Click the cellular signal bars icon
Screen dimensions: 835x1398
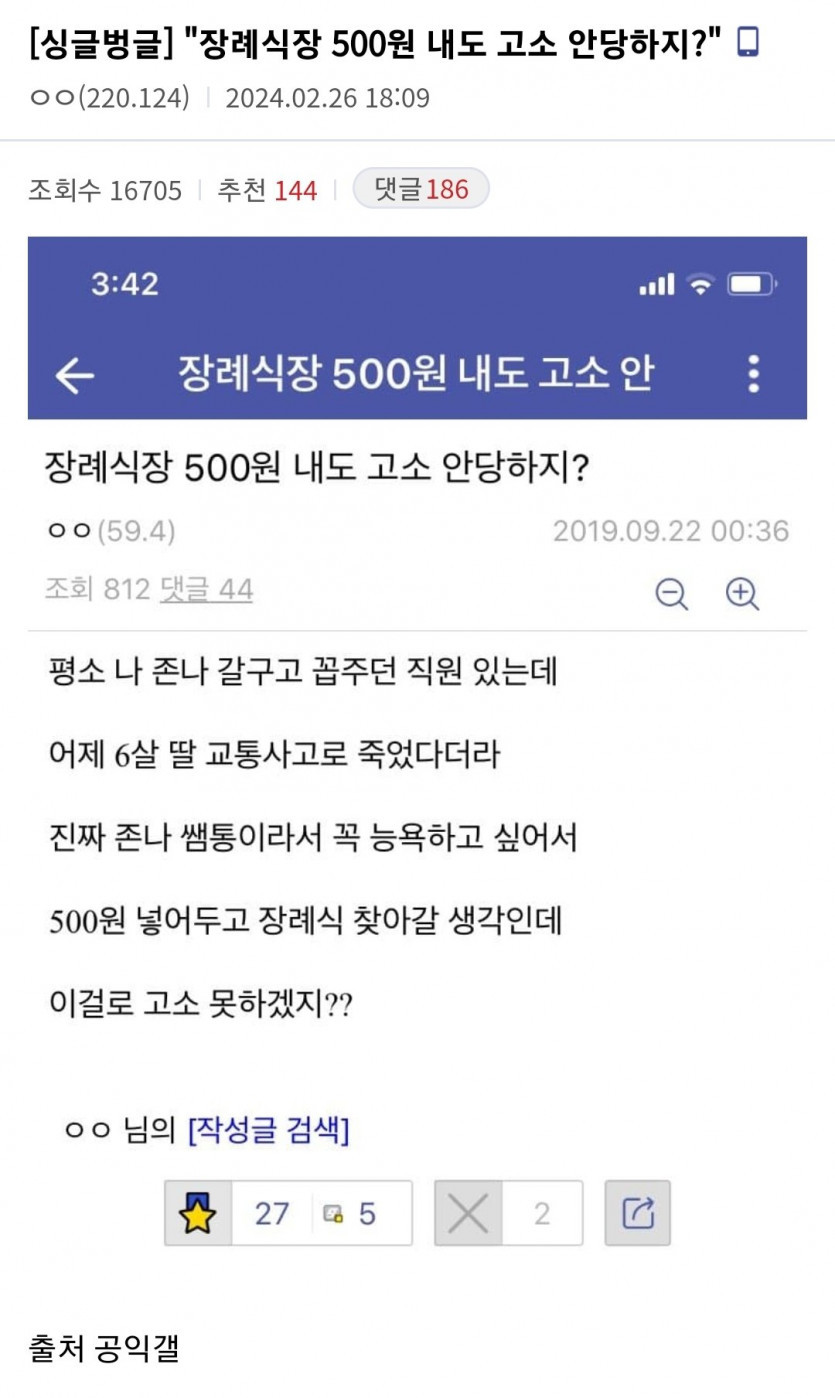(x=656, y=284)
